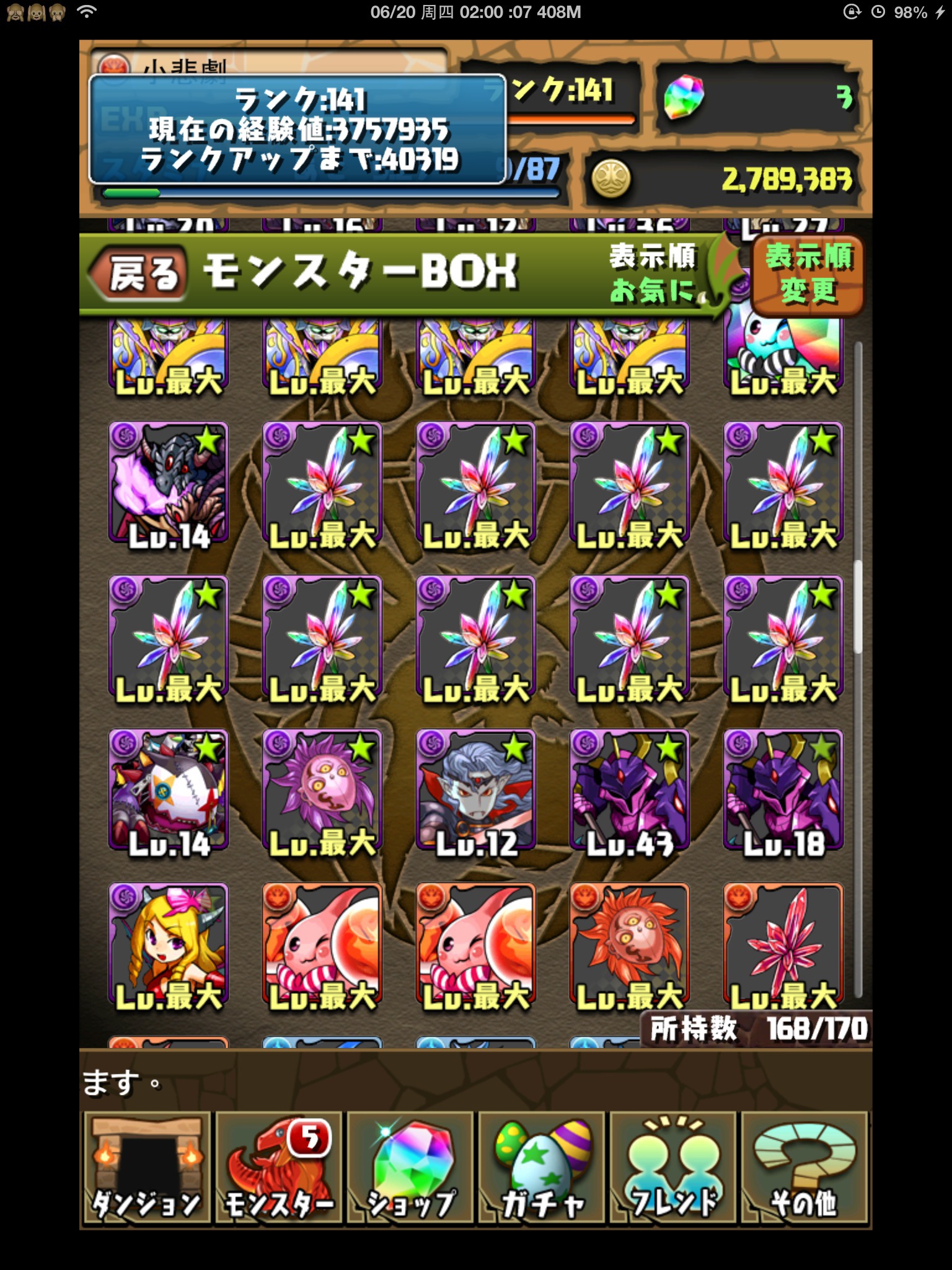Image resolution: width=952 pixels, height=1270 pixels.
Task: Switch to the ダンジョン tab
Action: (x=147, y=1167)
